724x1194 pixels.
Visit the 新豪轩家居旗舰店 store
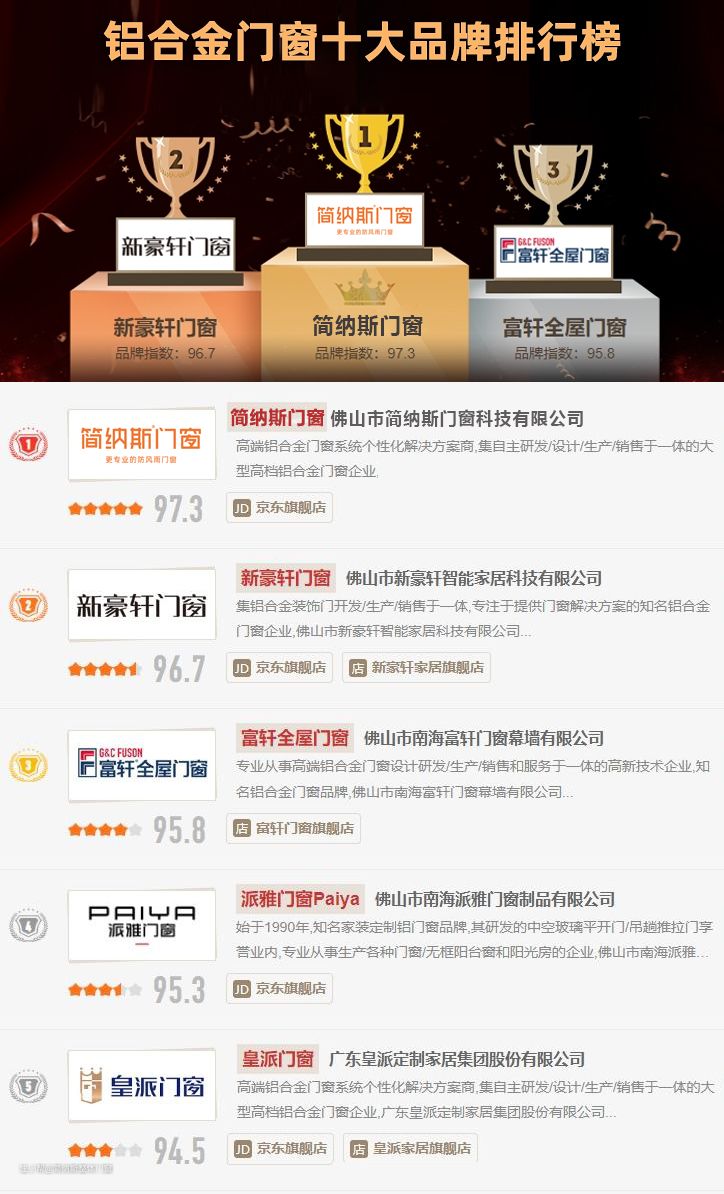pyautogui.click(x=417, y=668)
